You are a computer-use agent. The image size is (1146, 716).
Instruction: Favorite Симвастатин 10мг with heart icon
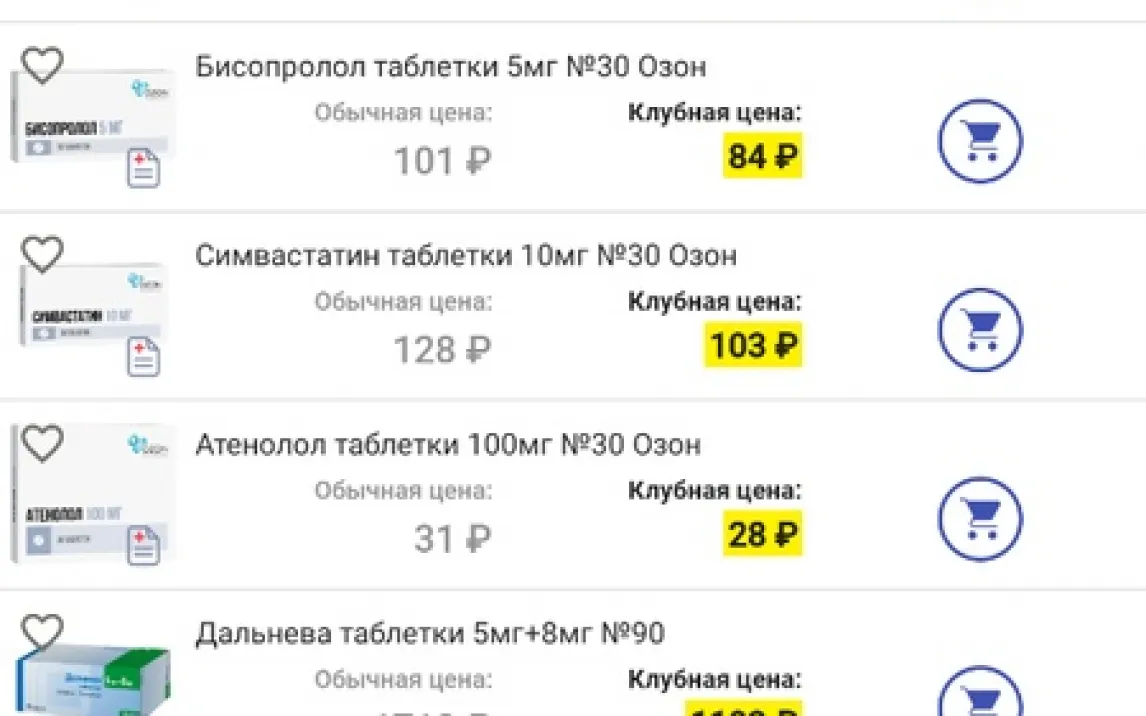(42, 255)
